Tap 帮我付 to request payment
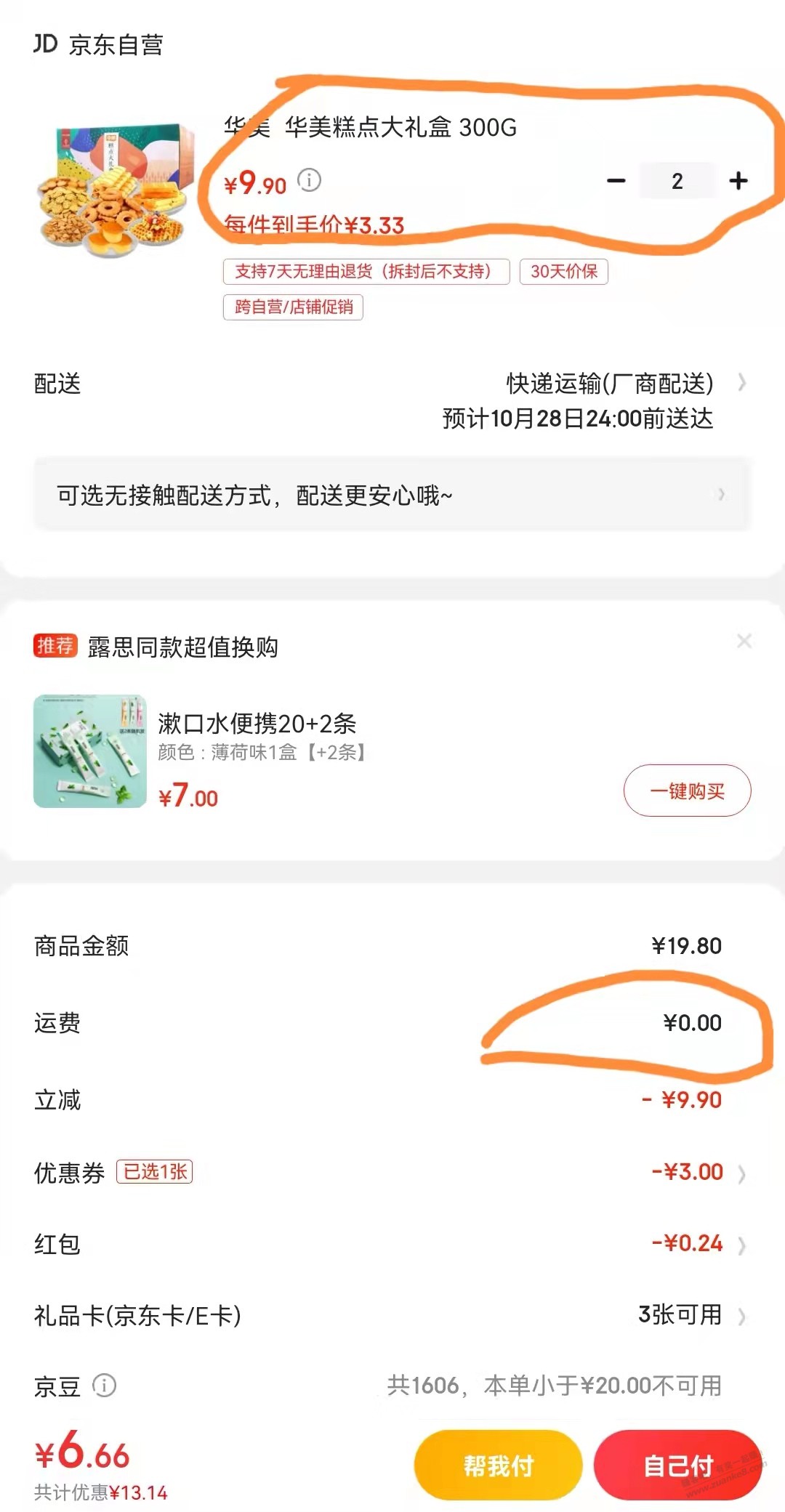 (x=498, y=1465)
